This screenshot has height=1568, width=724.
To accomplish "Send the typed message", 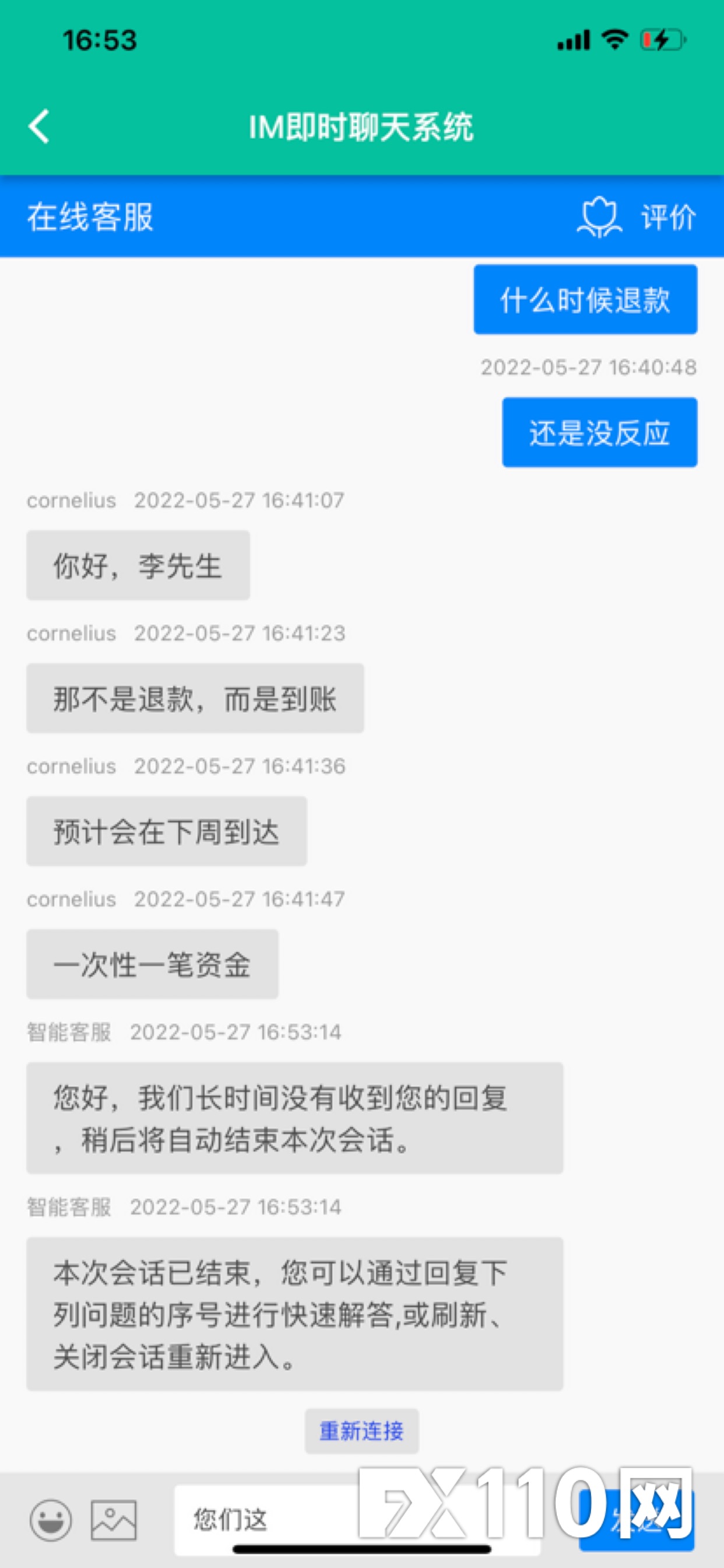I will click(637, 1520).
